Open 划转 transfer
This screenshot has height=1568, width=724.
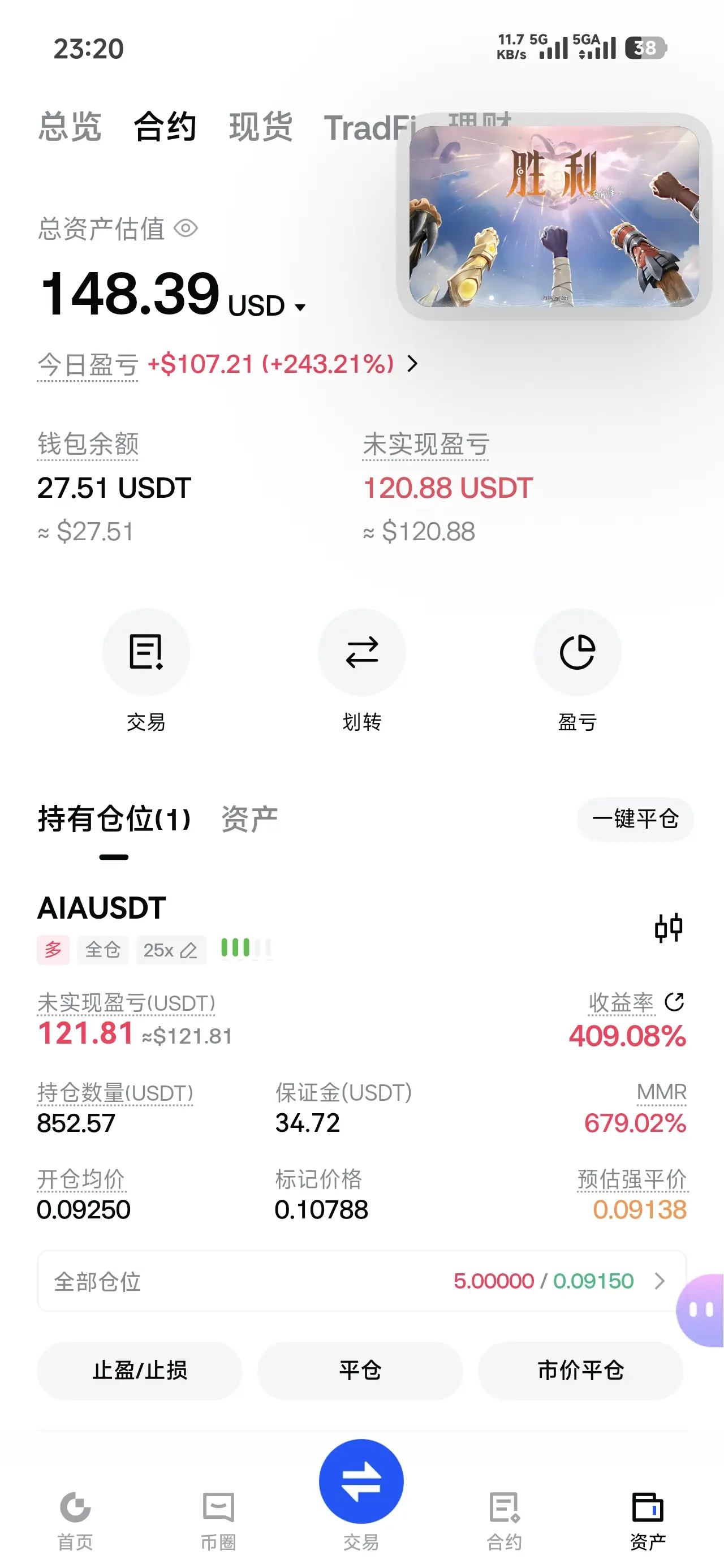tap(361, 653)
